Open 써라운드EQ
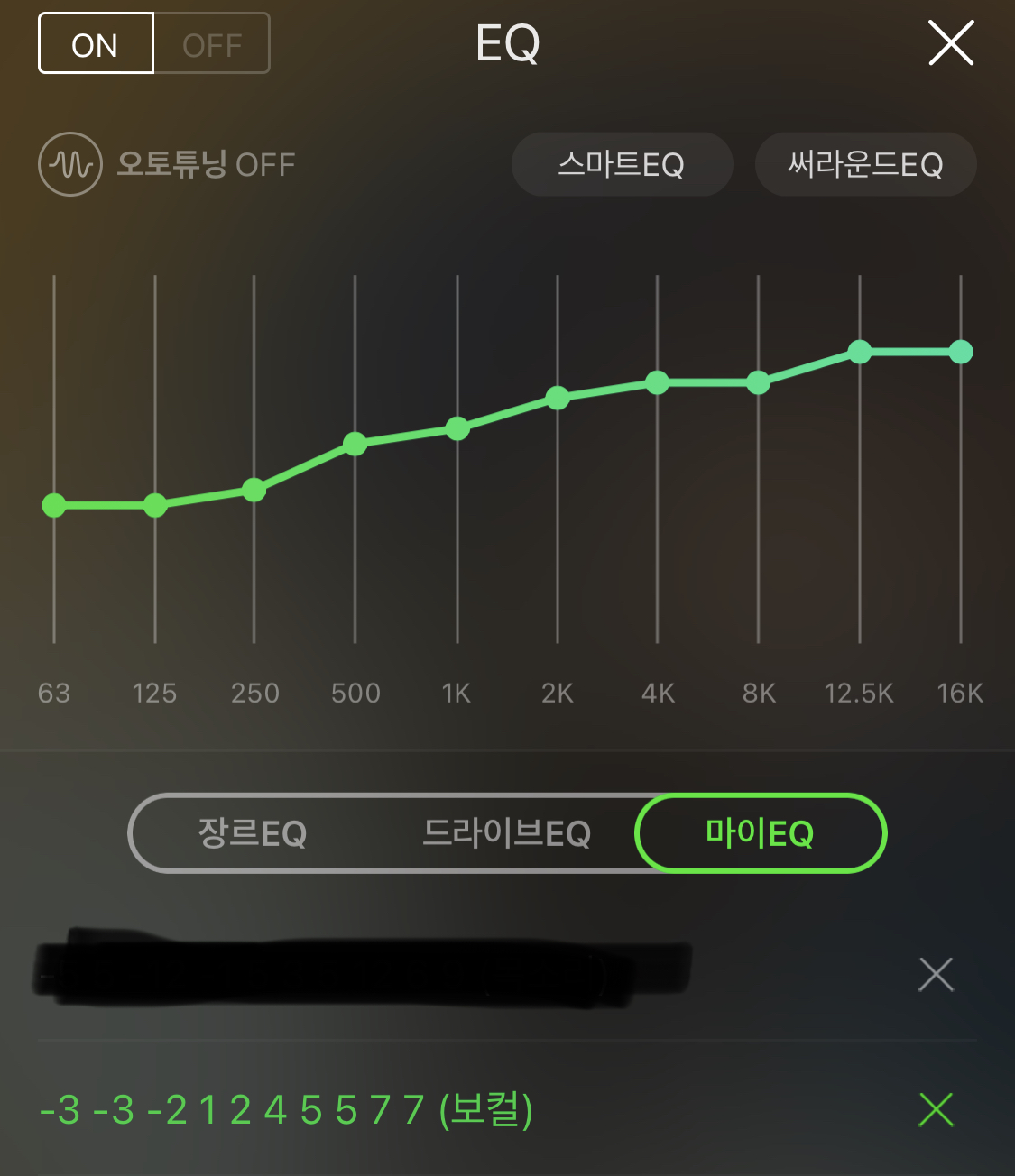 pyautogui.click(x=865, y=164)
